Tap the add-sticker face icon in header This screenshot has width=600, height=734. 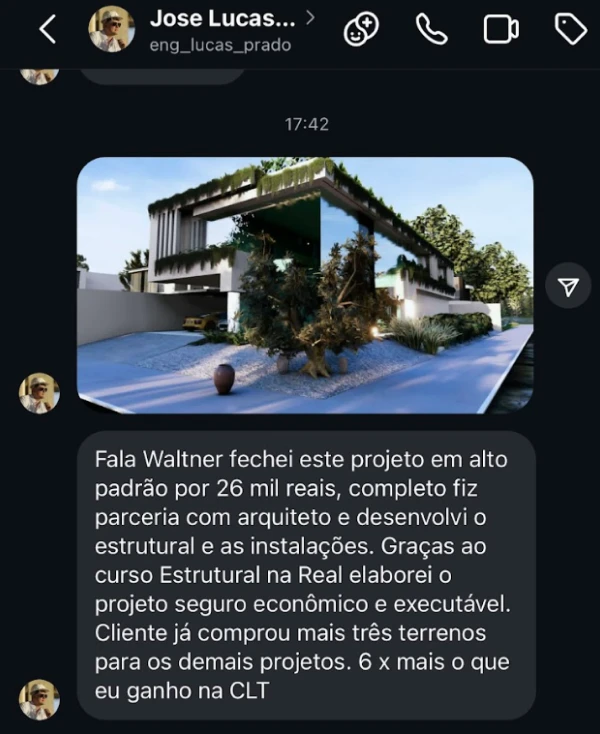pos(360,30)
